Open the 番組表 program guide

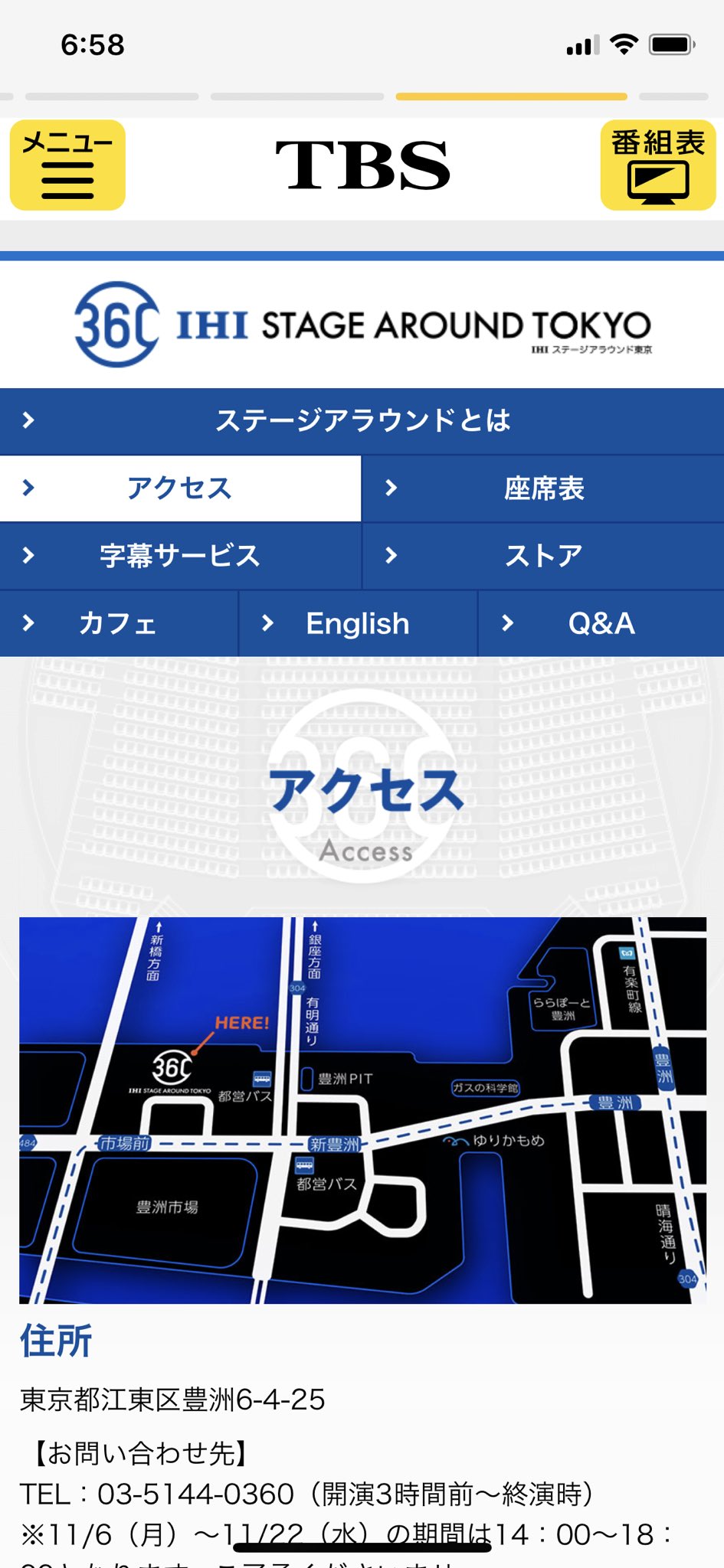[658, 165]
